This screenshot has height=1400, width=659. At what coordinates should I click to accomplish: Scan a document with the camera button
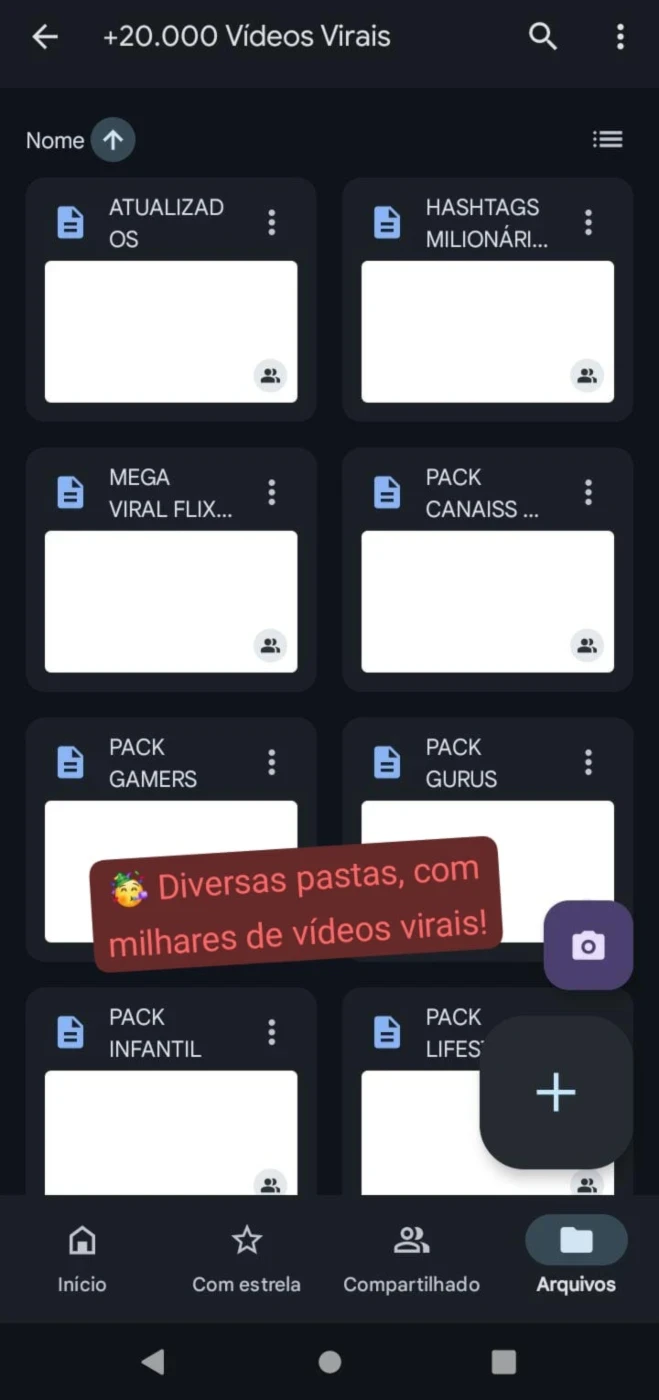(588, 945)
